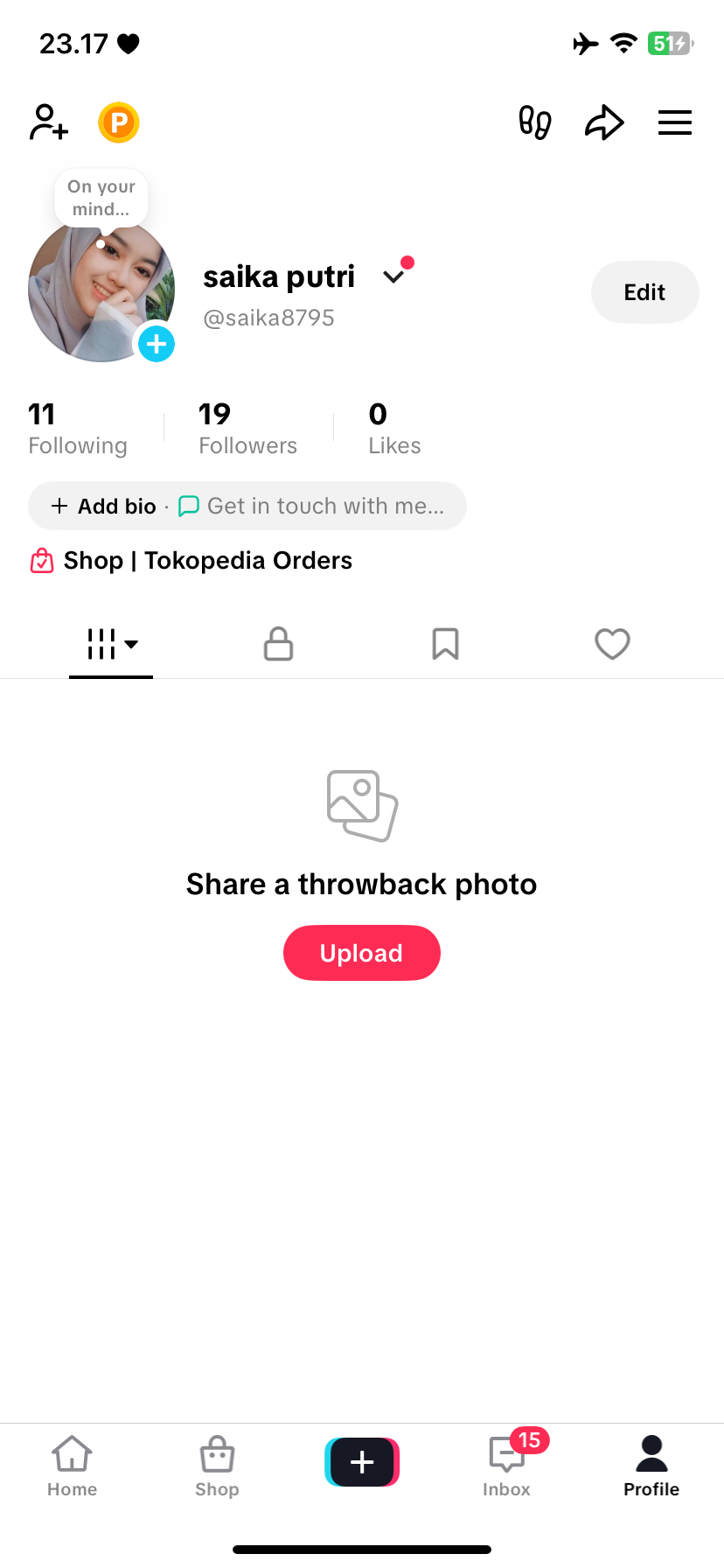724x1568 pixels.
Task: Switch to the saved bookmarks tab
Action: point(445,644)
